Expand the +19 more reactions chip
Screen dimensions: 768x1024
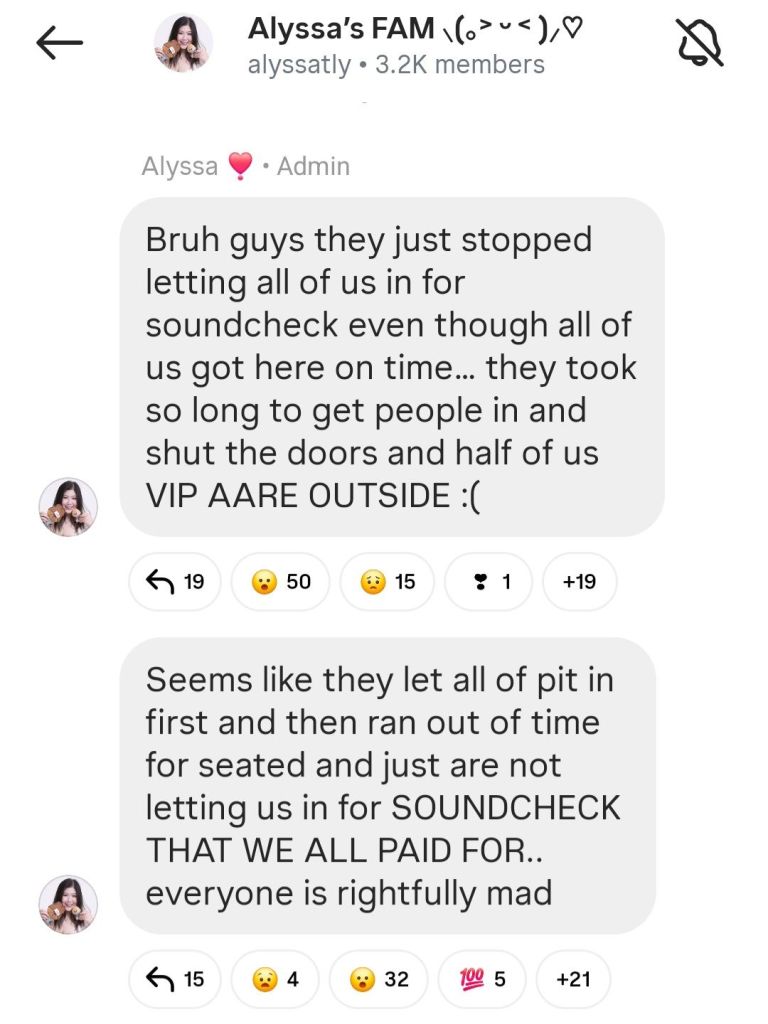[579, 581]
